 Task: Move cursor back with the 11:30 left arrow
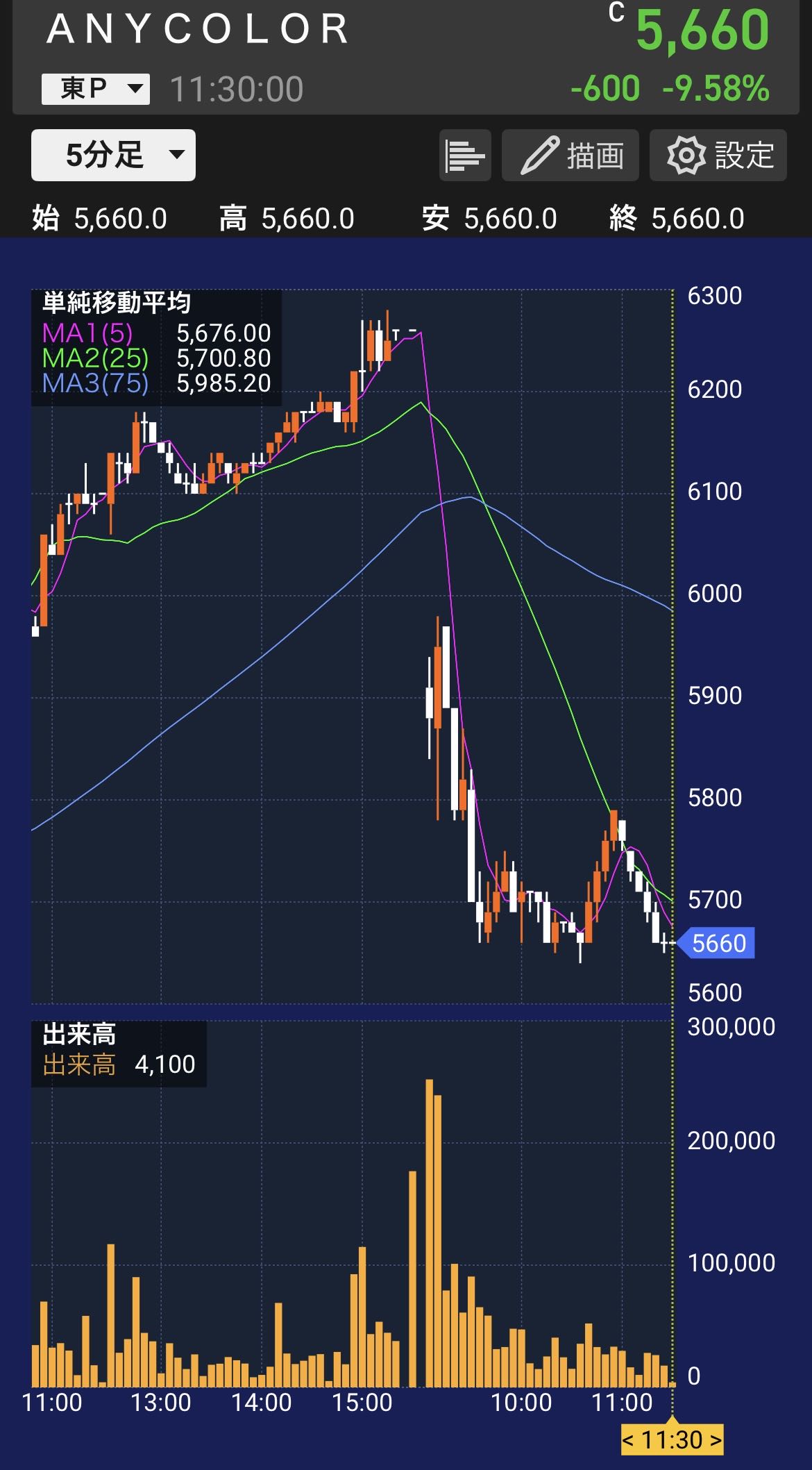tap(629, 1439)
